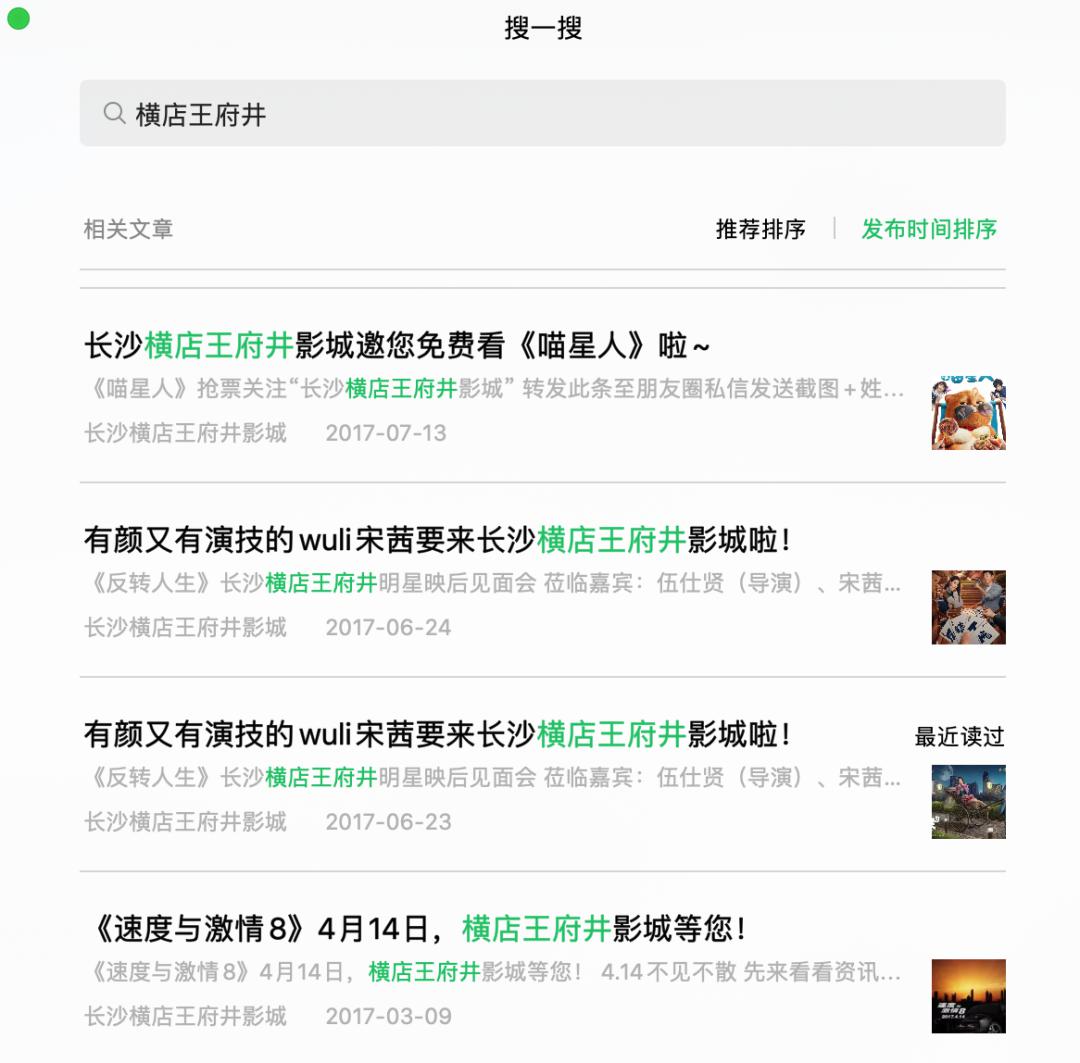Open the 《喵星人》 free viewing article

[x=397, y=346]
